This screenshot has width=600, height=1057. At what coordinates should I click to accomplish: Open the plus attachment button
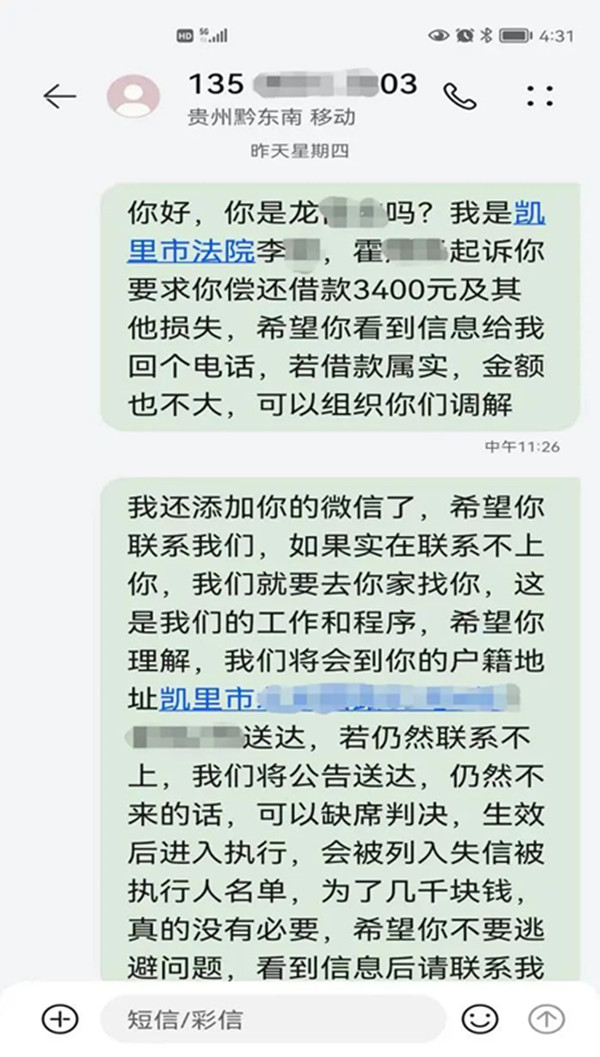[x=59, y=1019]
